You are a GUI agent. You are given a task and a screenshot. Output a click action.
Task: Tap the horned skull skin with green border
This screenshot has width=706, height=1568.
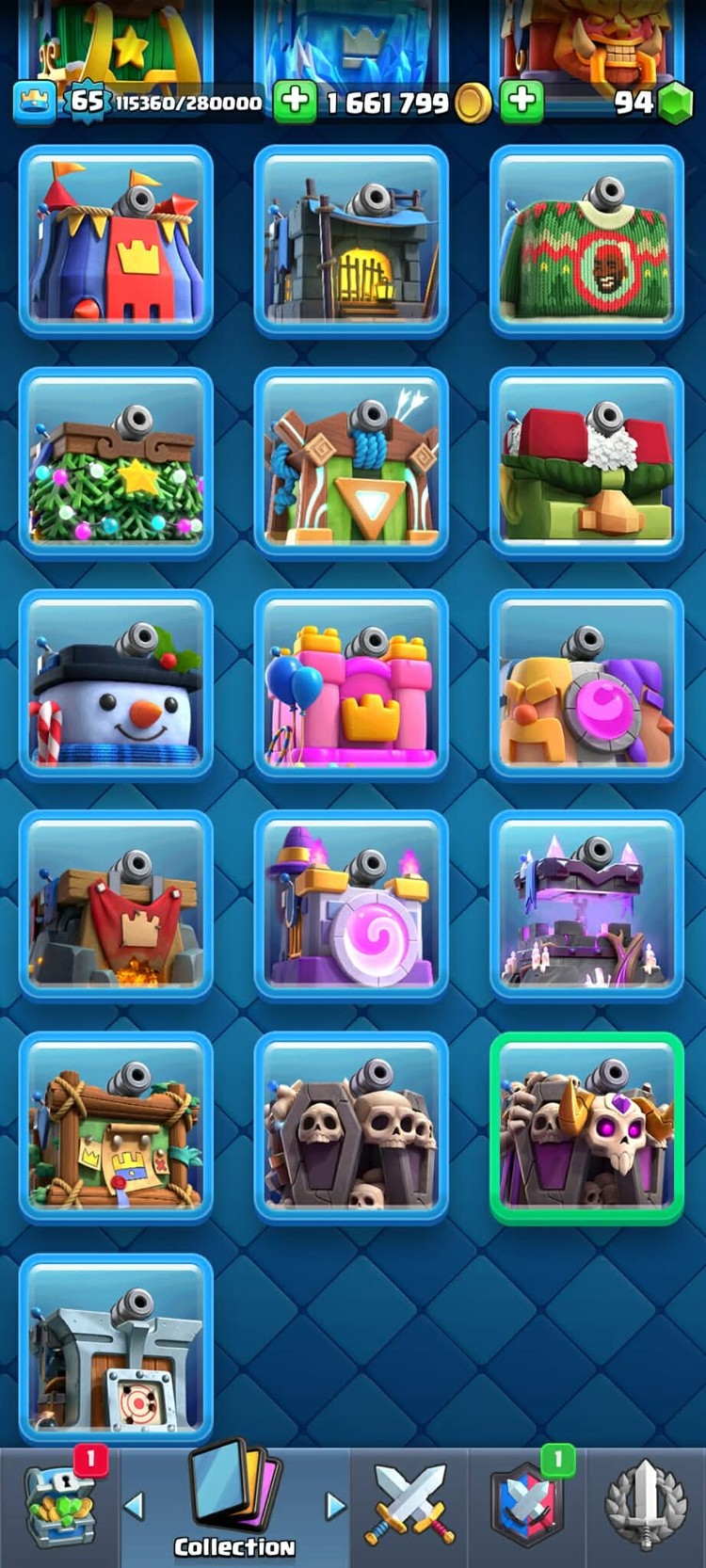point(586,1128)
